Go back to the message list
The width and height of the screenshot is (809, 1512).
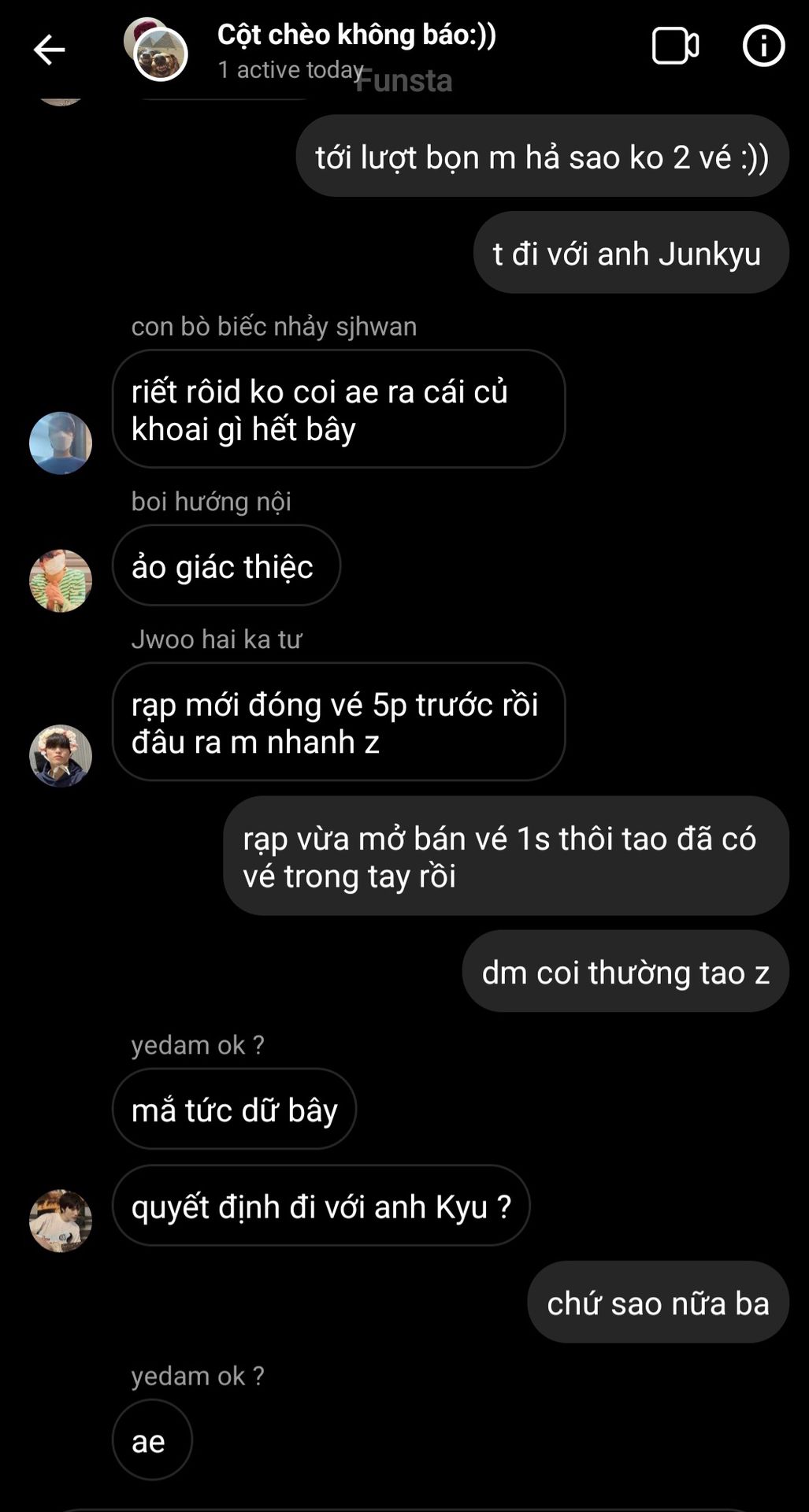(49, 50)
